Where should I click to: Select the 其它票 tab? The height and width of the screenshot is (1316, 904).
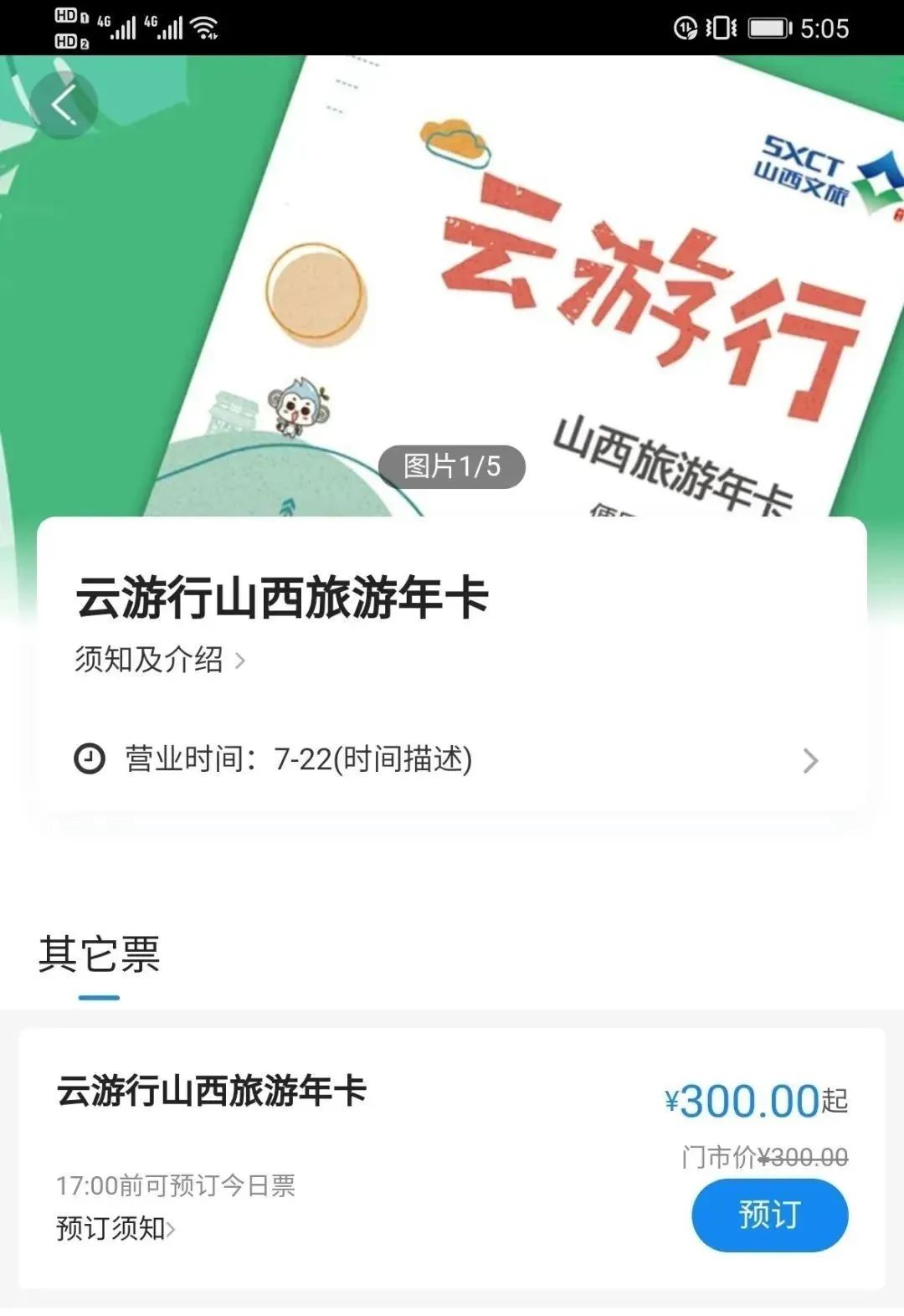pyautogui.click(x=99, y=955)
